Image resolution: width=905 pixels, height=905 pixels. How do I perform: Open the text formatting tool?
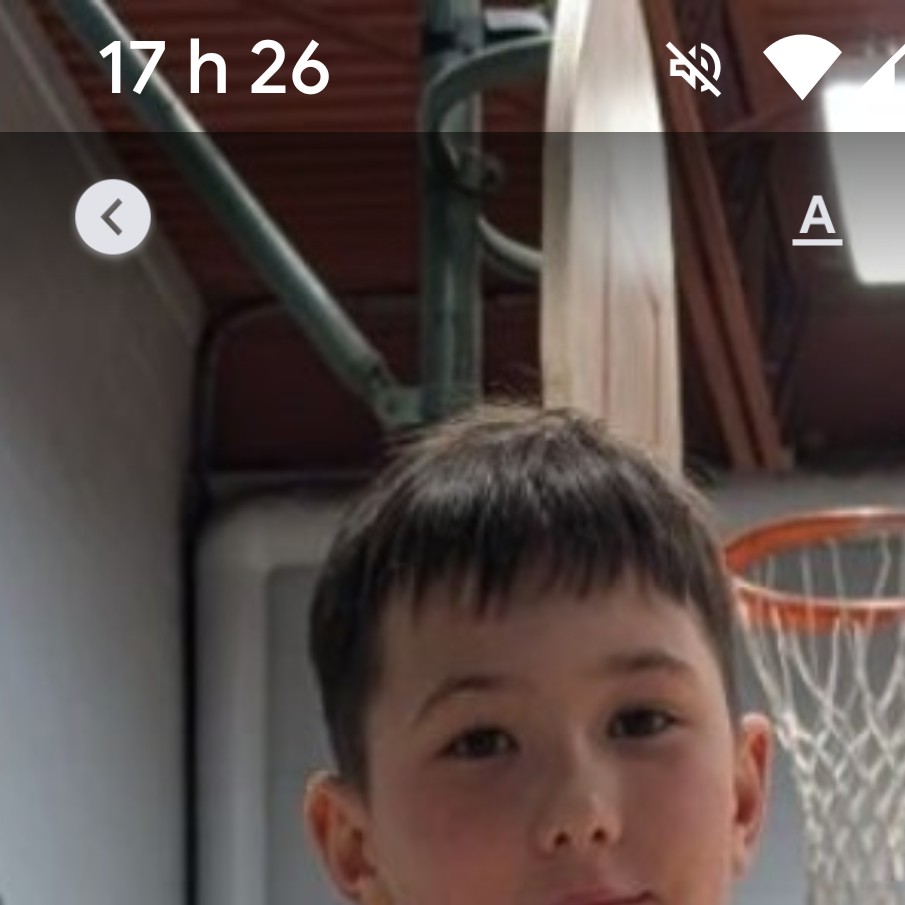tap(817, 219)
